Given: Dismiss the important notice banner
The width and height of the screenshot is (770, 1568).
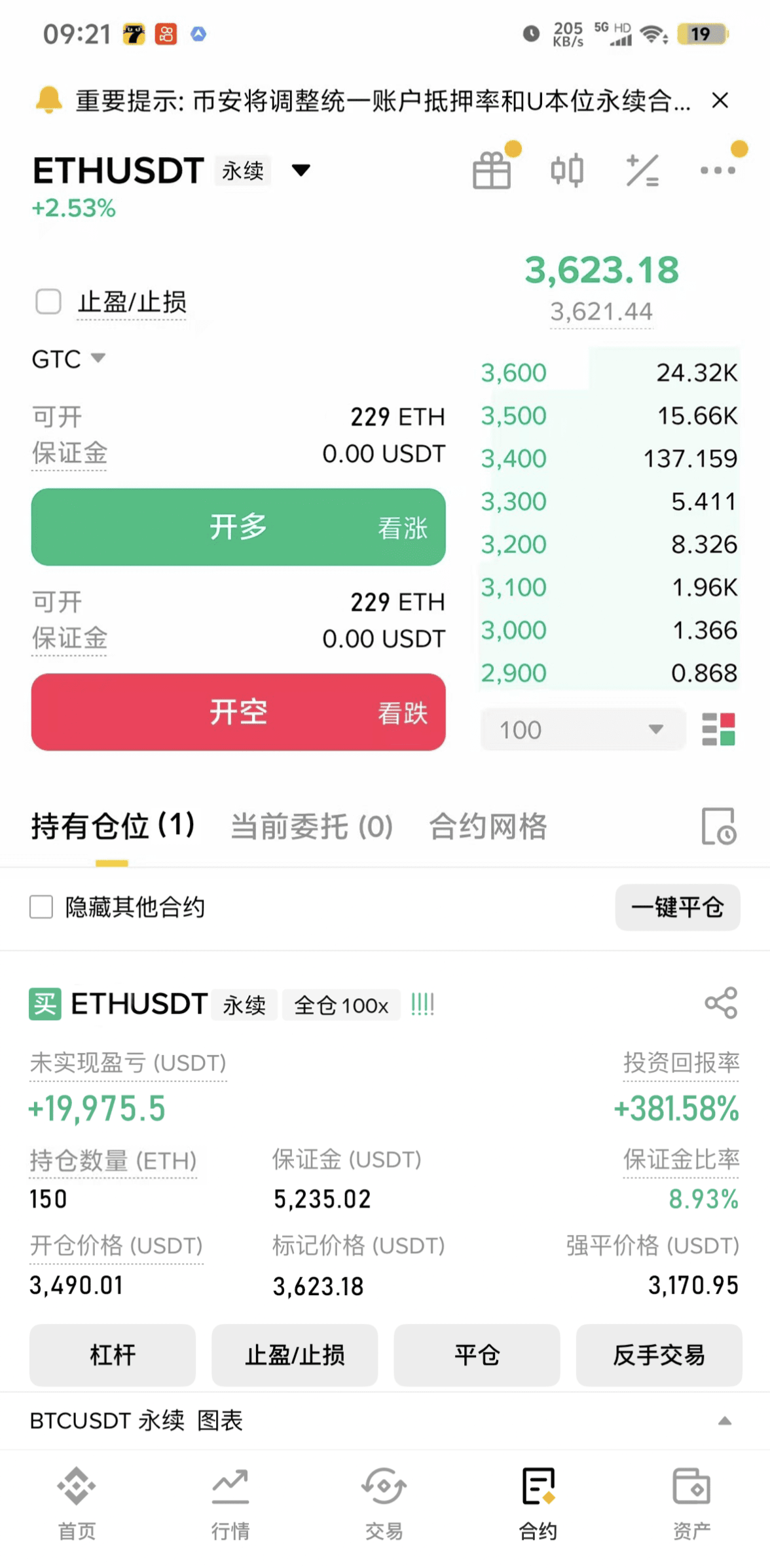Looking at the screenshot, I should (720, 100).
